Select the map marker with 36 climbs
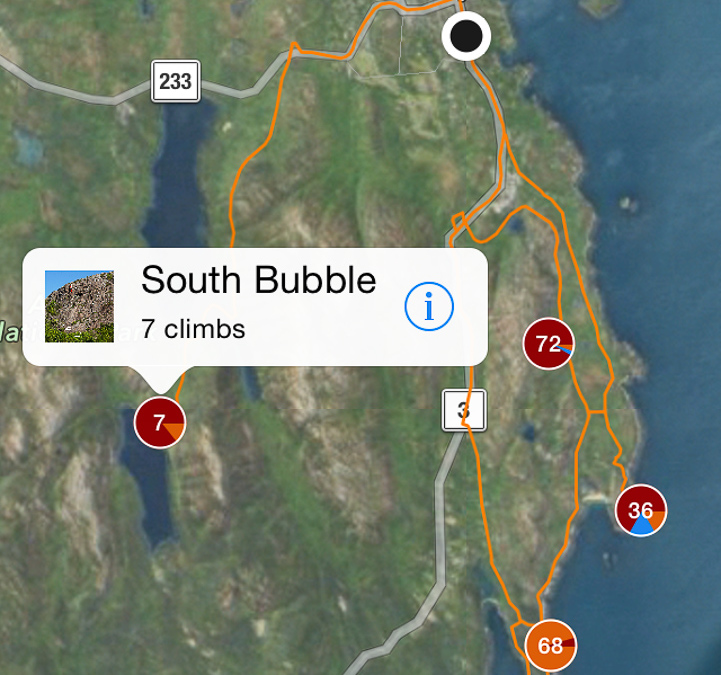721x675 pixels. 641,510
